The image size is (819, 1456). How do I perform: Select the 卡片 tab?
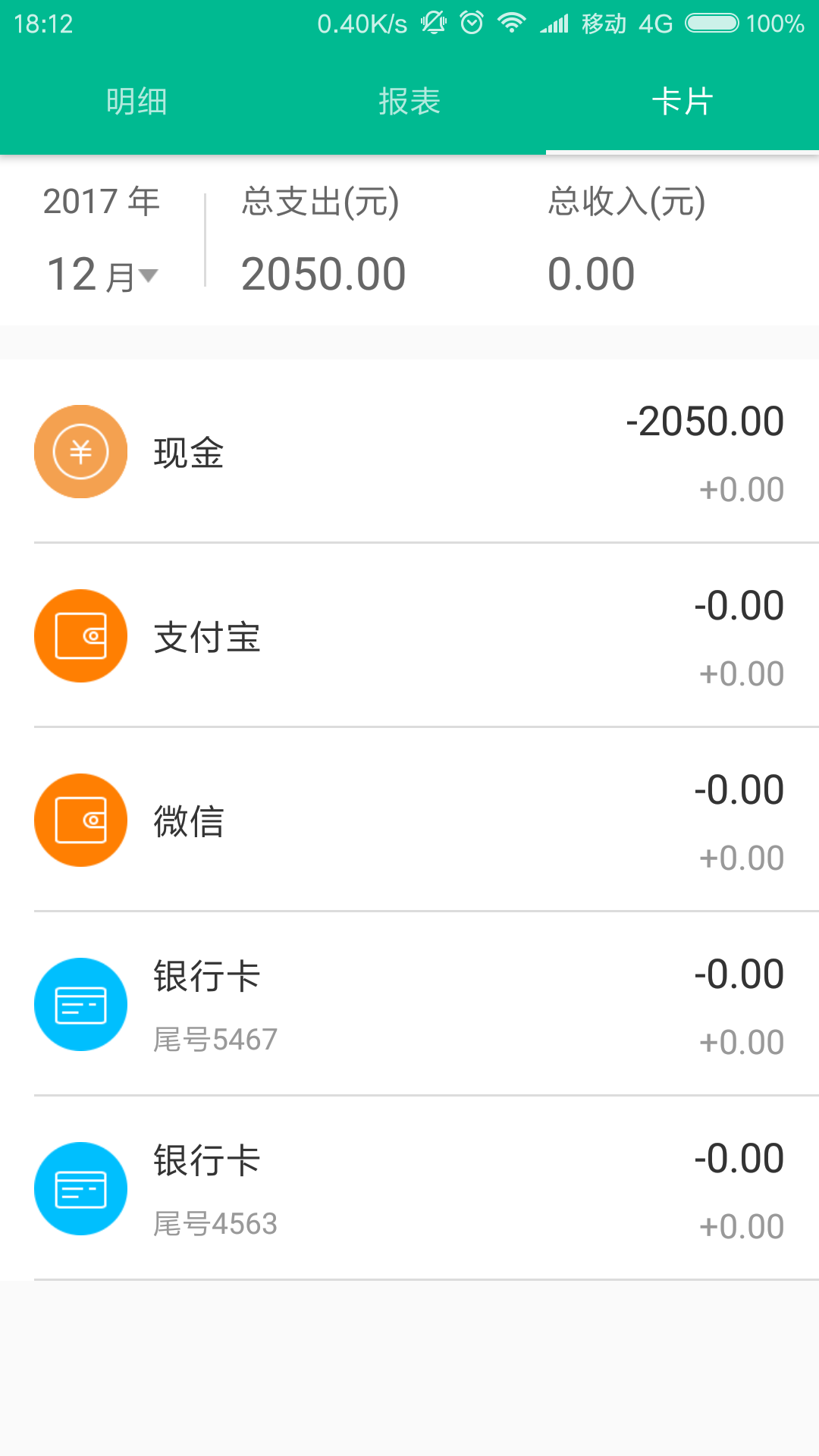[682, 102]
